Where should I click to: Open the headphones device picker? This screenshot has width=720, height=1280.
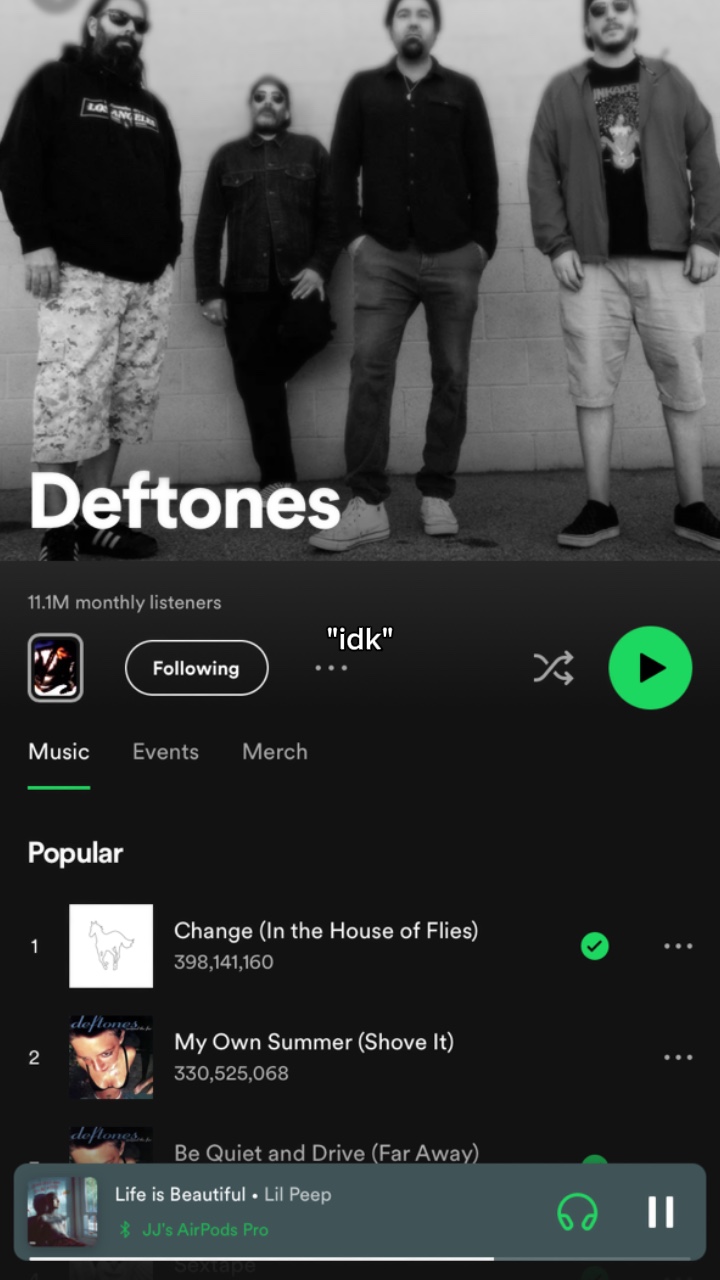[577, 1212]
